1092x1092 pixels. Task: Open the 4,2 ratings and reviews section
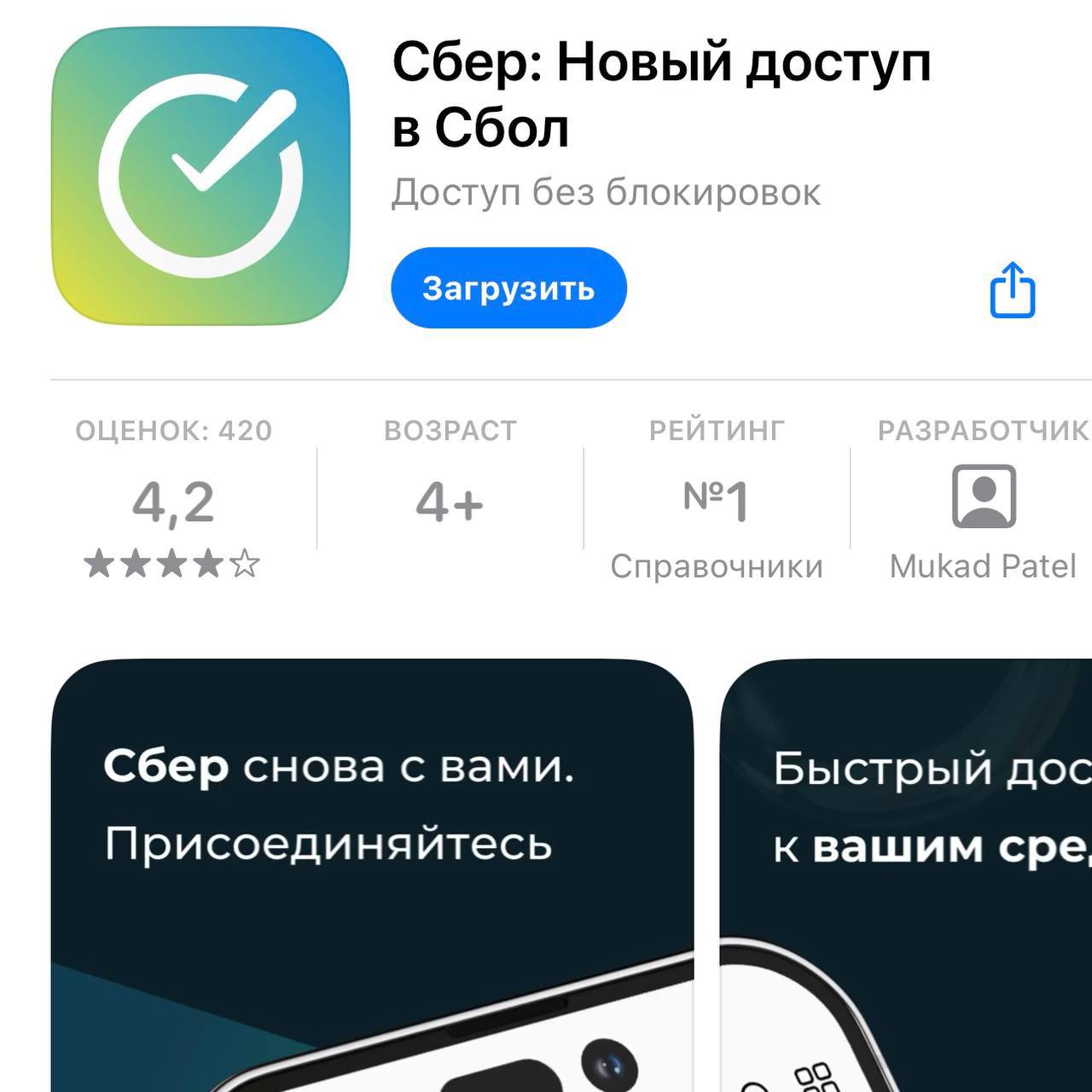click(173, 503)
